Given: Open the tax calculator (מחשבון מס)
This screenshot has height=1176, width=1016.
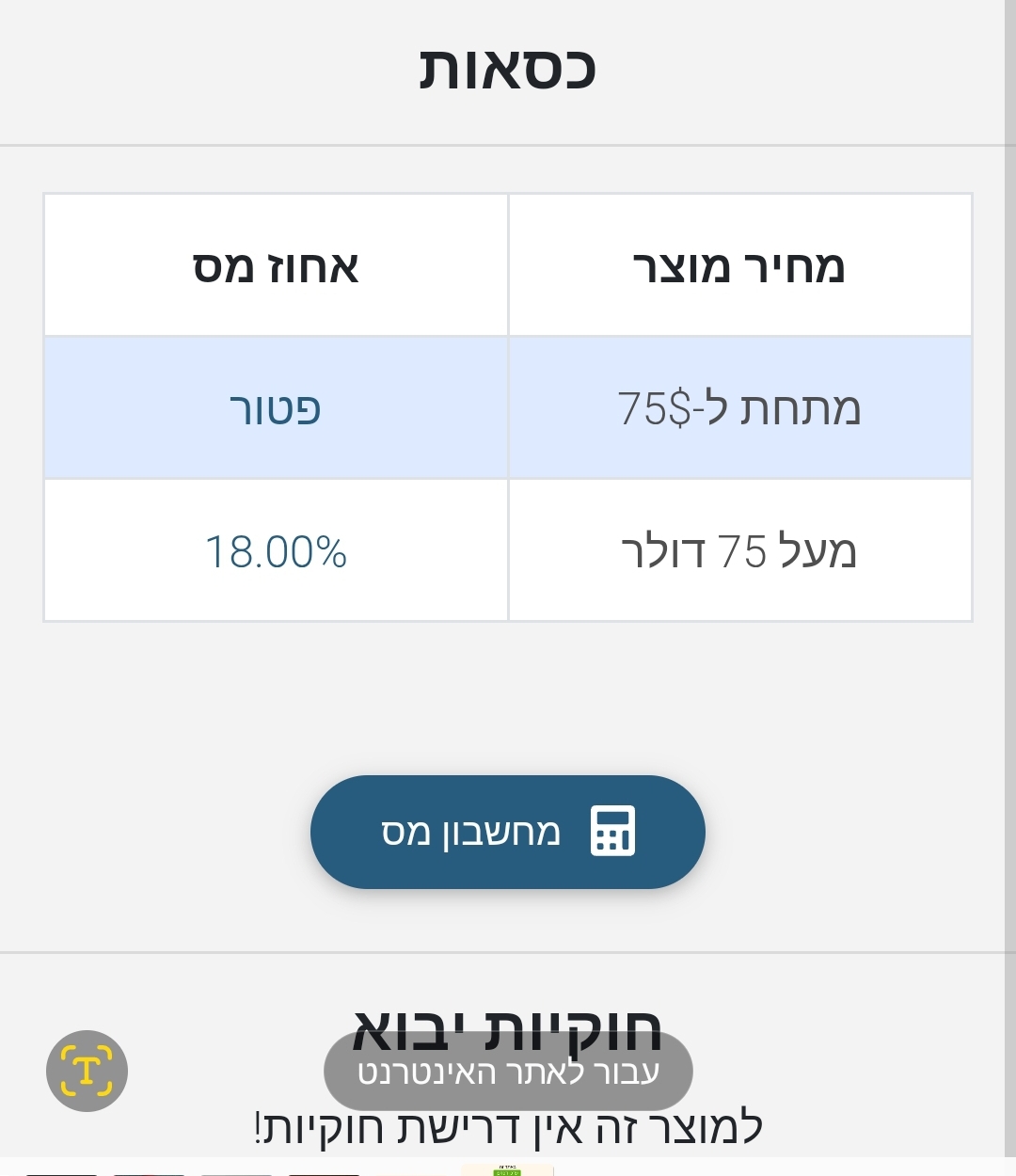Looking at the screenshot, I should [x=508, y=832].
